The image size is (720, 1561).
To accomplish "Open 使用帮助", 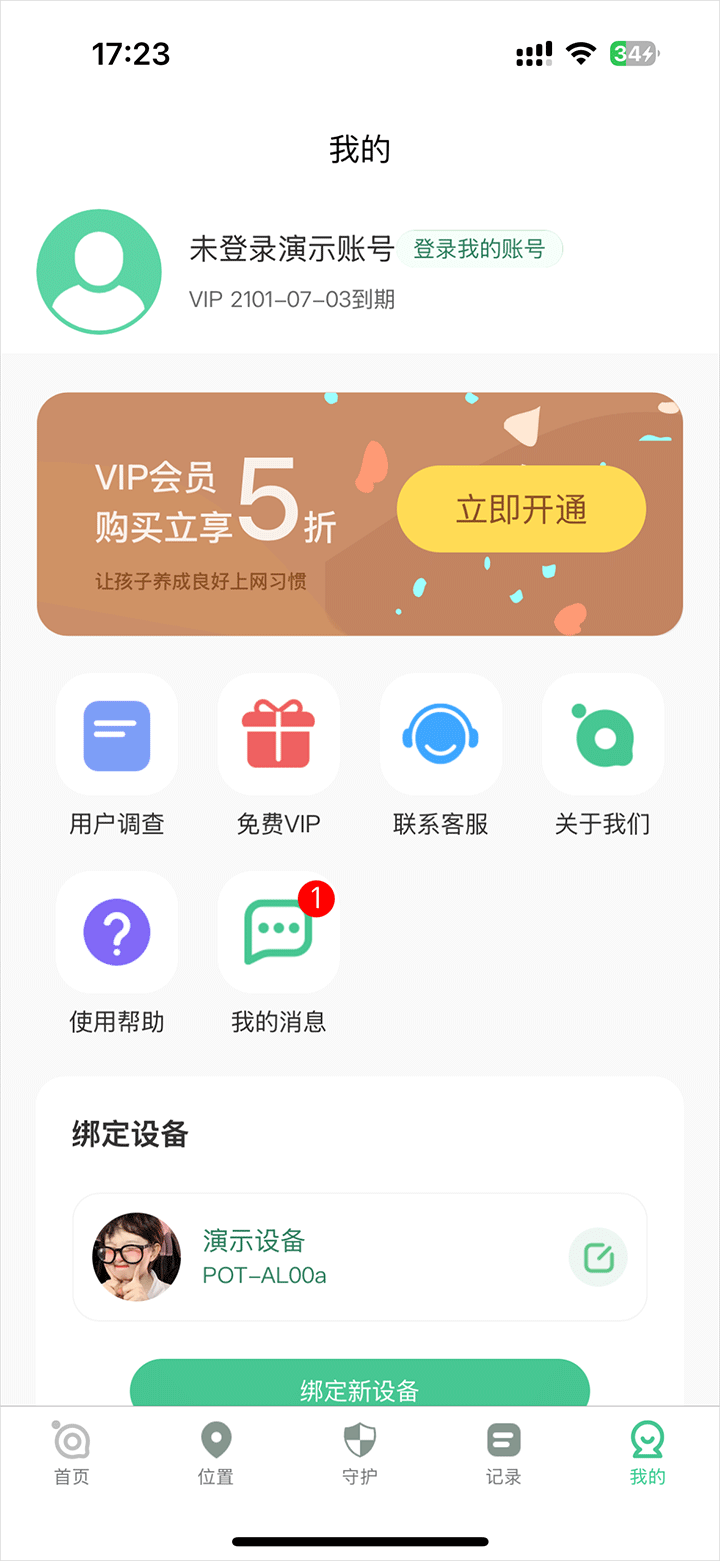I will coord(117,932).
